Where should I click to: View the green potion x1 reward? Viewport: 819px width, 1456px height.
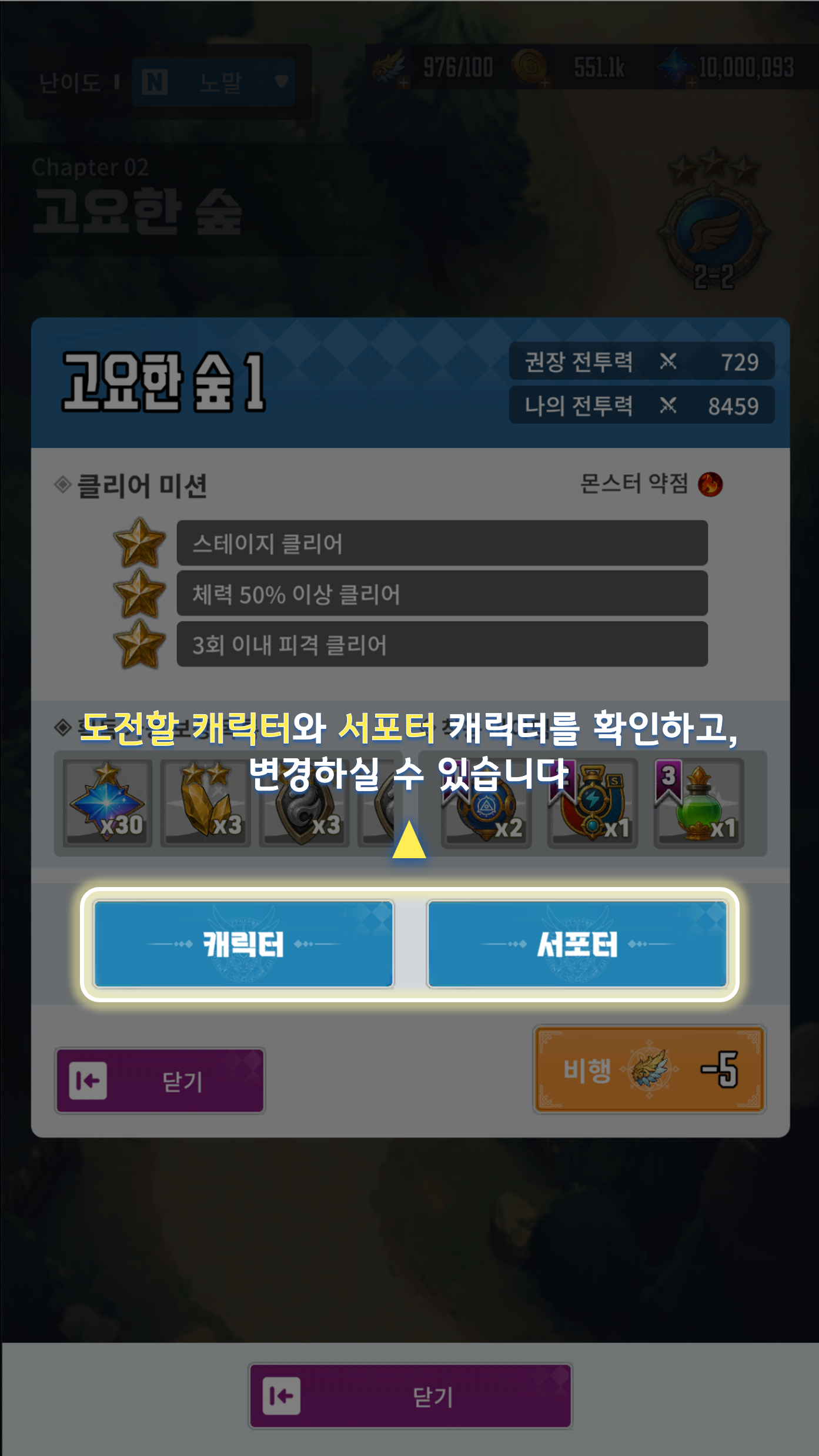699,804
